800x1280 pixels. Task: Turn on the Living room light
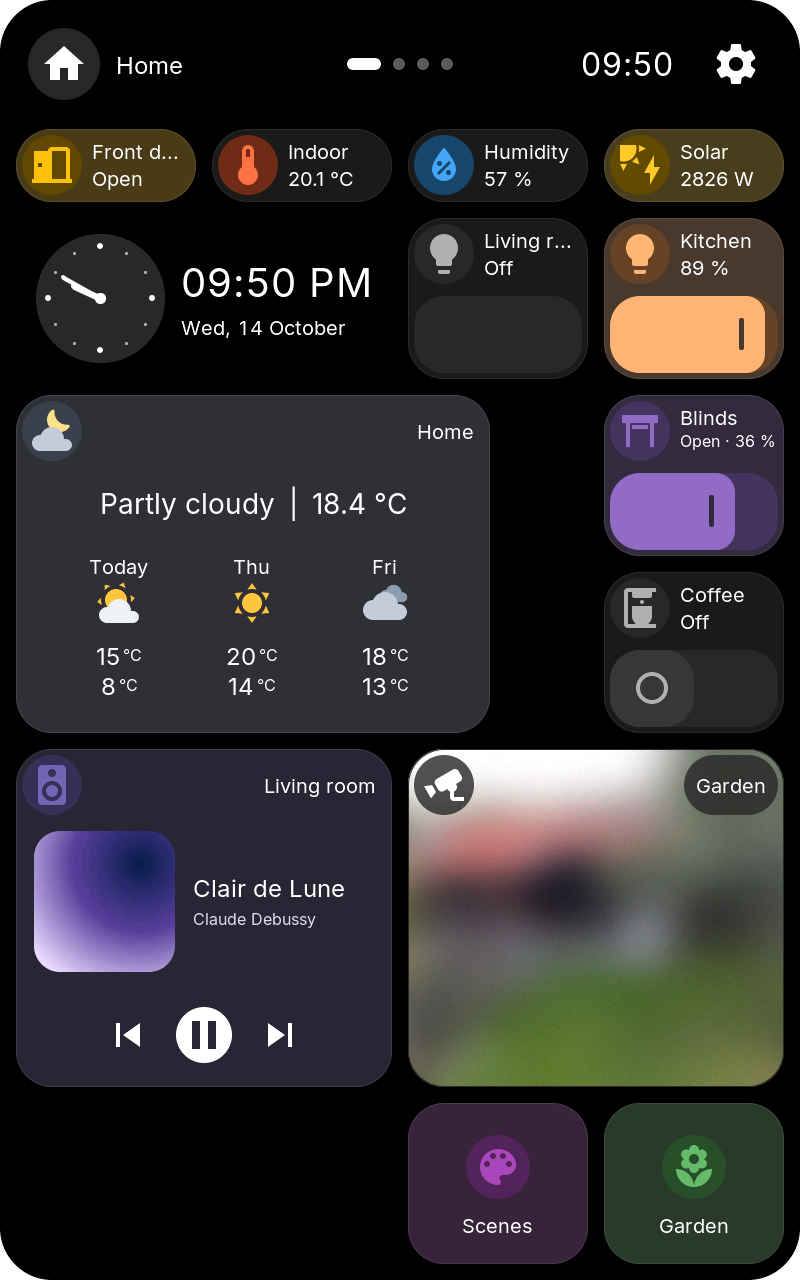coord(498,335)
